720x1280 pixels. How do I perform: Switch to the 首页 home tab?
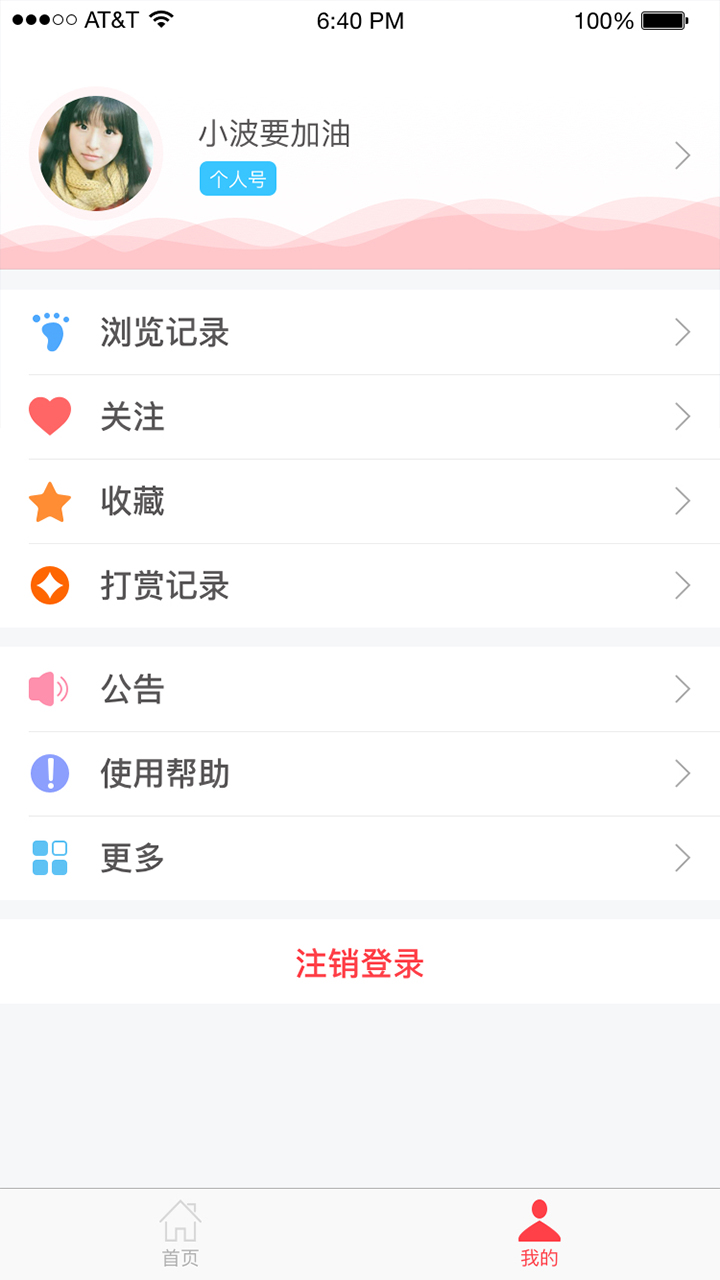(x=180, y=1234)
